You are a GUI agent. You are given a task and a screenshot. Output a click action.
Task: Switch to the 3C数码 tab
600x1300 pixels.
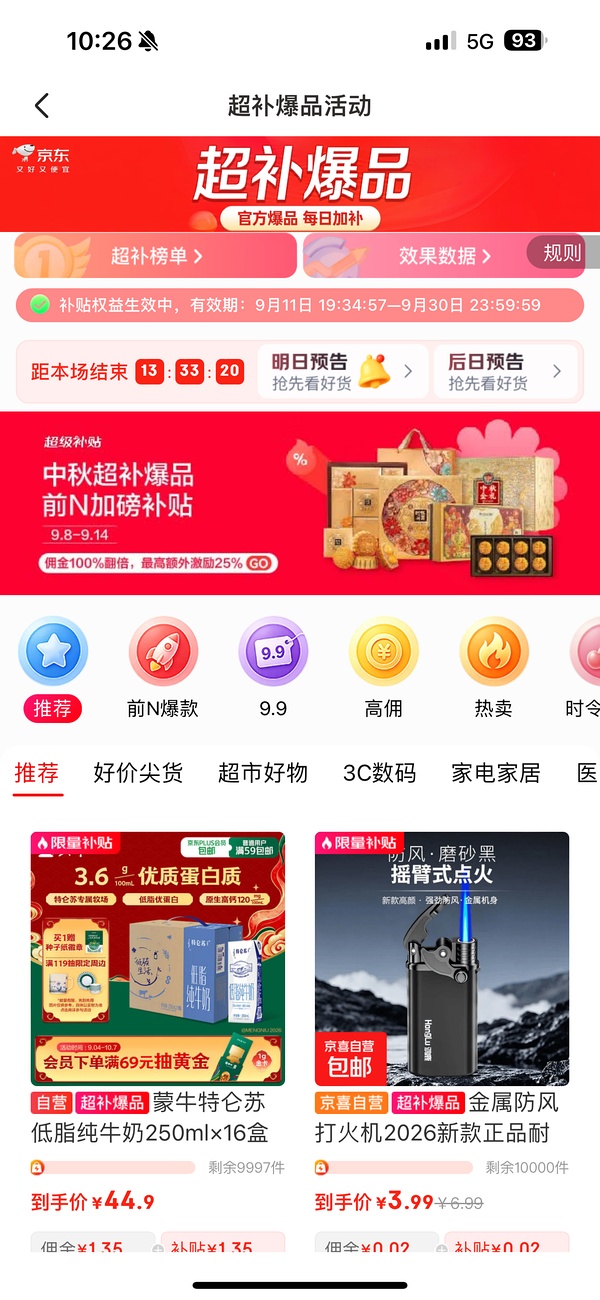[379, 773]
